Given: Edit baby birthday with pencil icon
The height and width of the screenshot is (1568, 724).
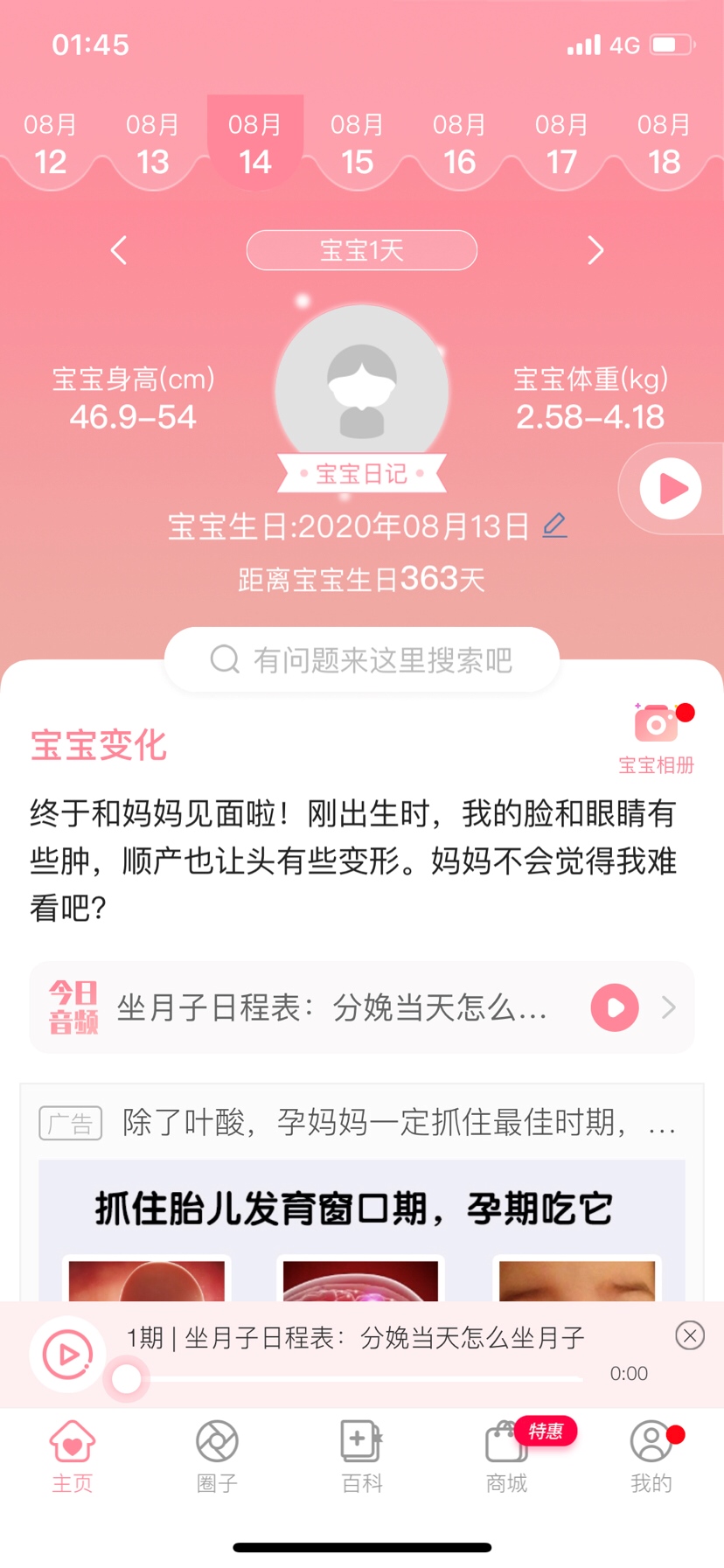Looking at the screenshot, I should click(555, 526).
